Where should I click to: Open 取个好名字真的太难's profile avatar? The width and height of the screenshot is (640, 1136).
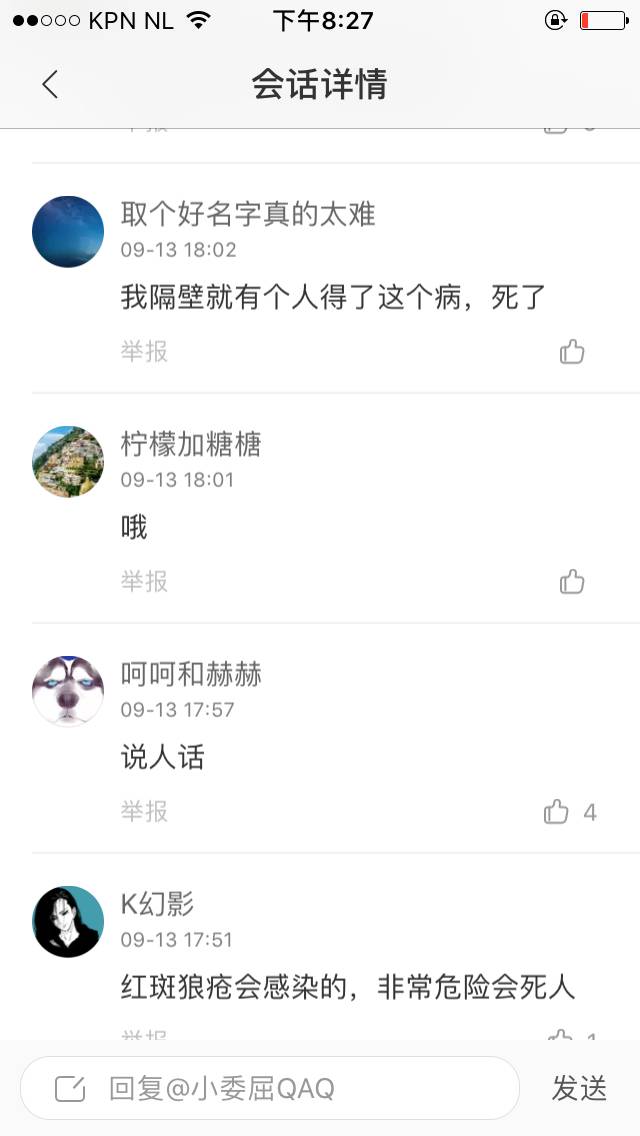(68, 232)
